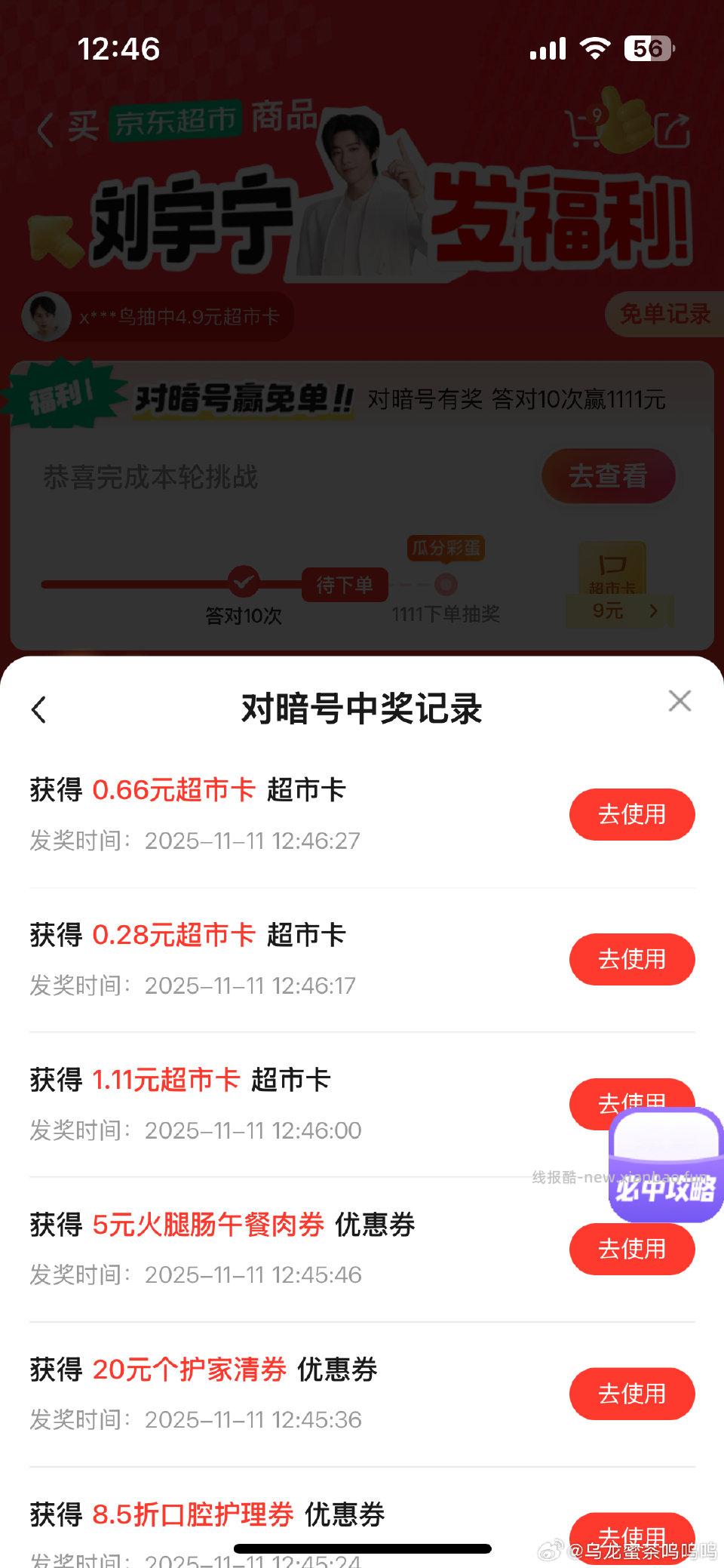Tap the 待下单 status pill

coord(344,584)
